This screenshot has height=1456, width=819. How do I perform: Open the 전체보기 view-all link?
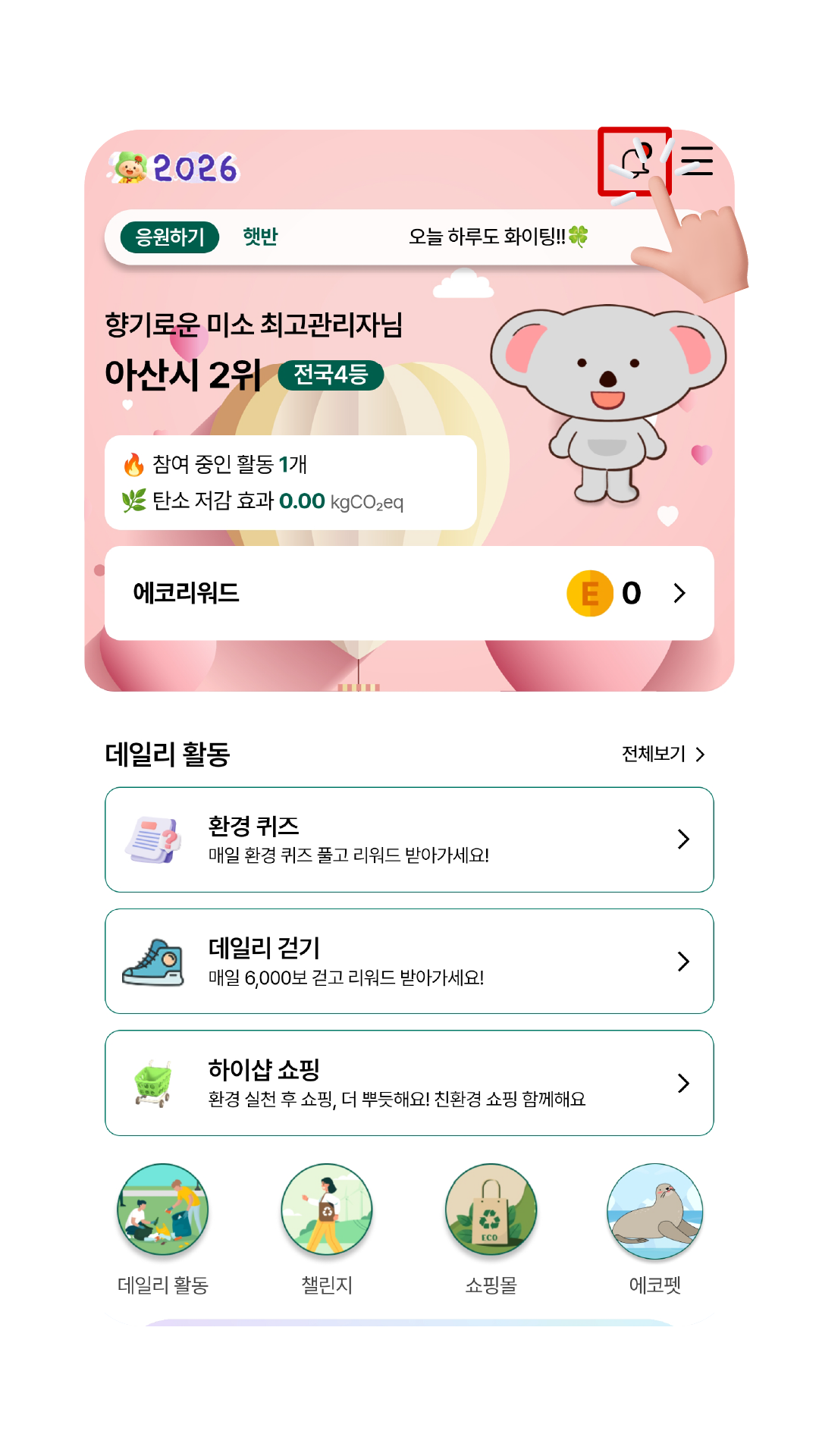tap(657, 754)
